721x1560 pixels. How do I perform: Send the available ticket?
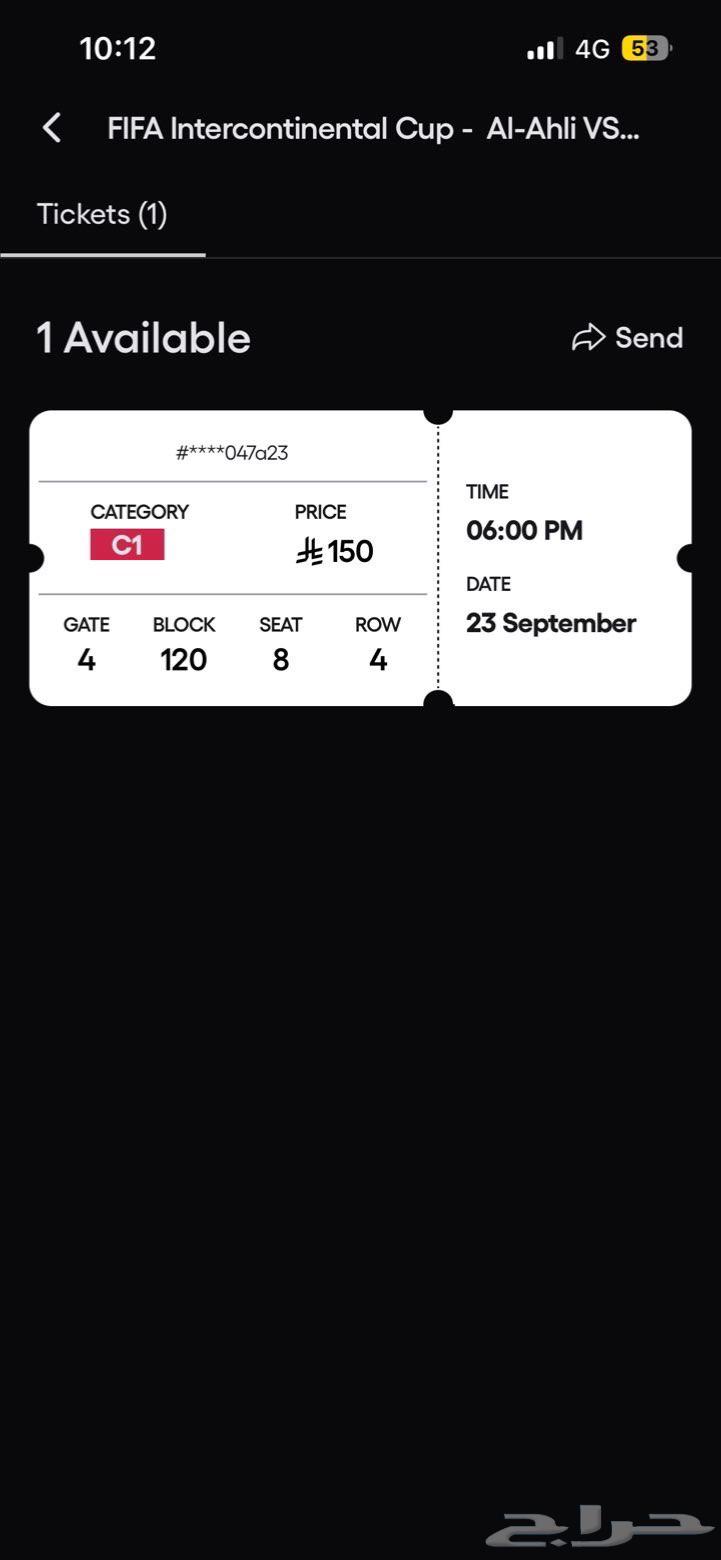[x=628, y=338]
